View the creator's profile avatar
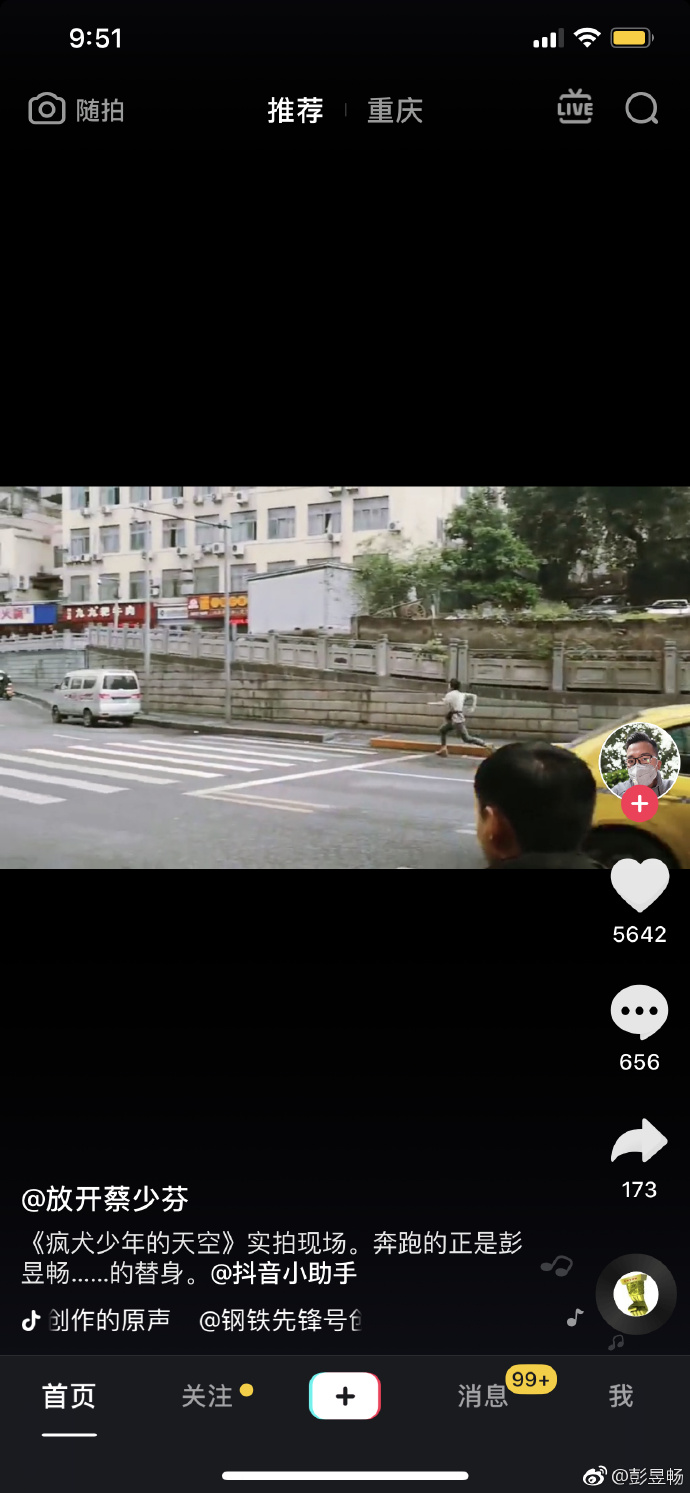690x1493 pixels. pyautogui.click(x=639, y=758)
